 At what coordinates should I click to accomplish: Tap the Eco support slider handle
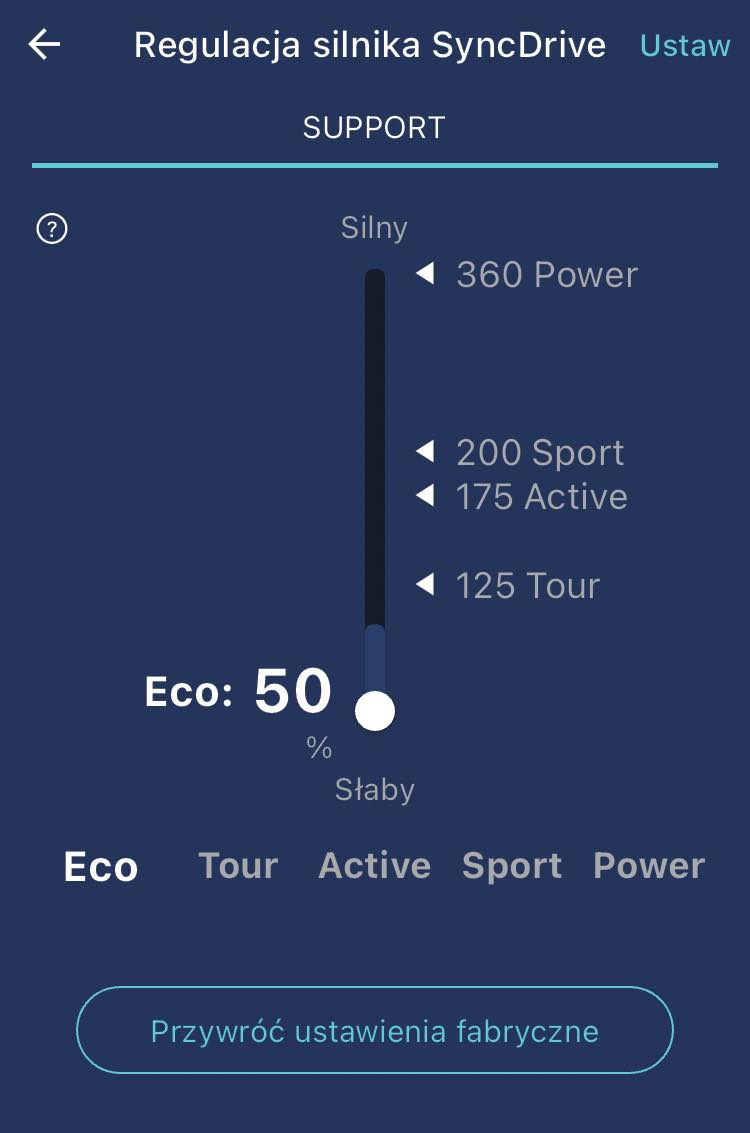click(375, 711)
